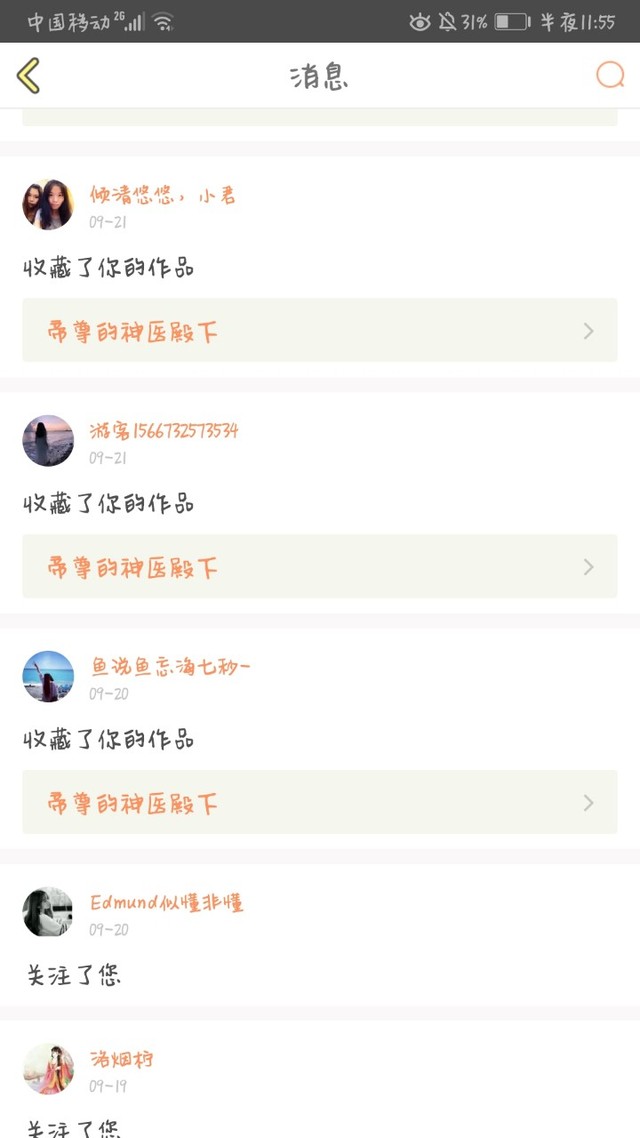Open 帝尊的神医殿下 under the first 09-21 message
The width and height of the screenshot is (640, 1138).
click(x=320, y=331)
